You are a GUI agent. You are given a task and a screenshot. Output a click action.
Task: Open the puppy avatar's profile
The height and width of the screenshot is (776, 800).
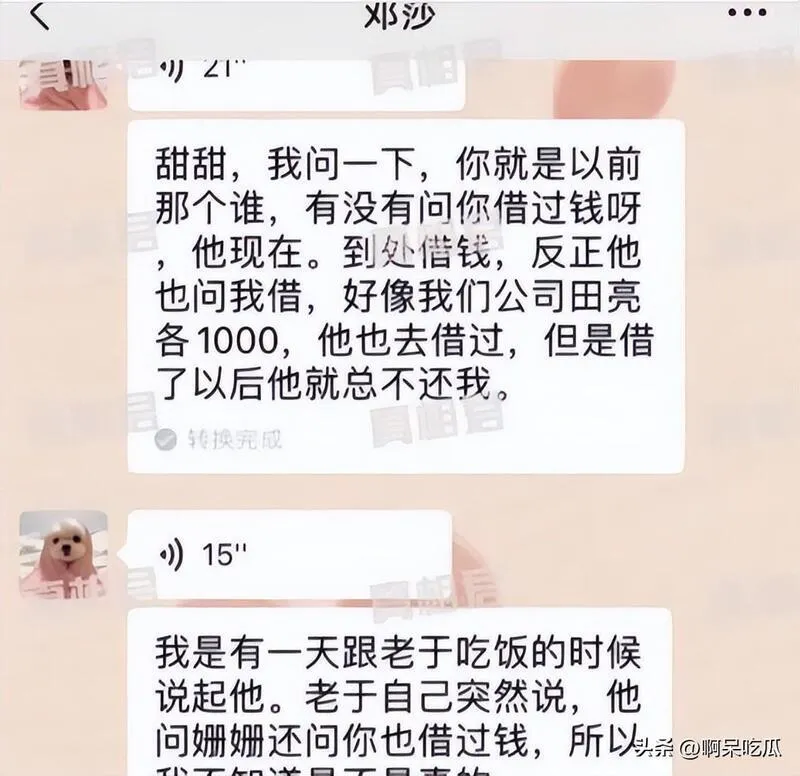[x=64, y=554]
